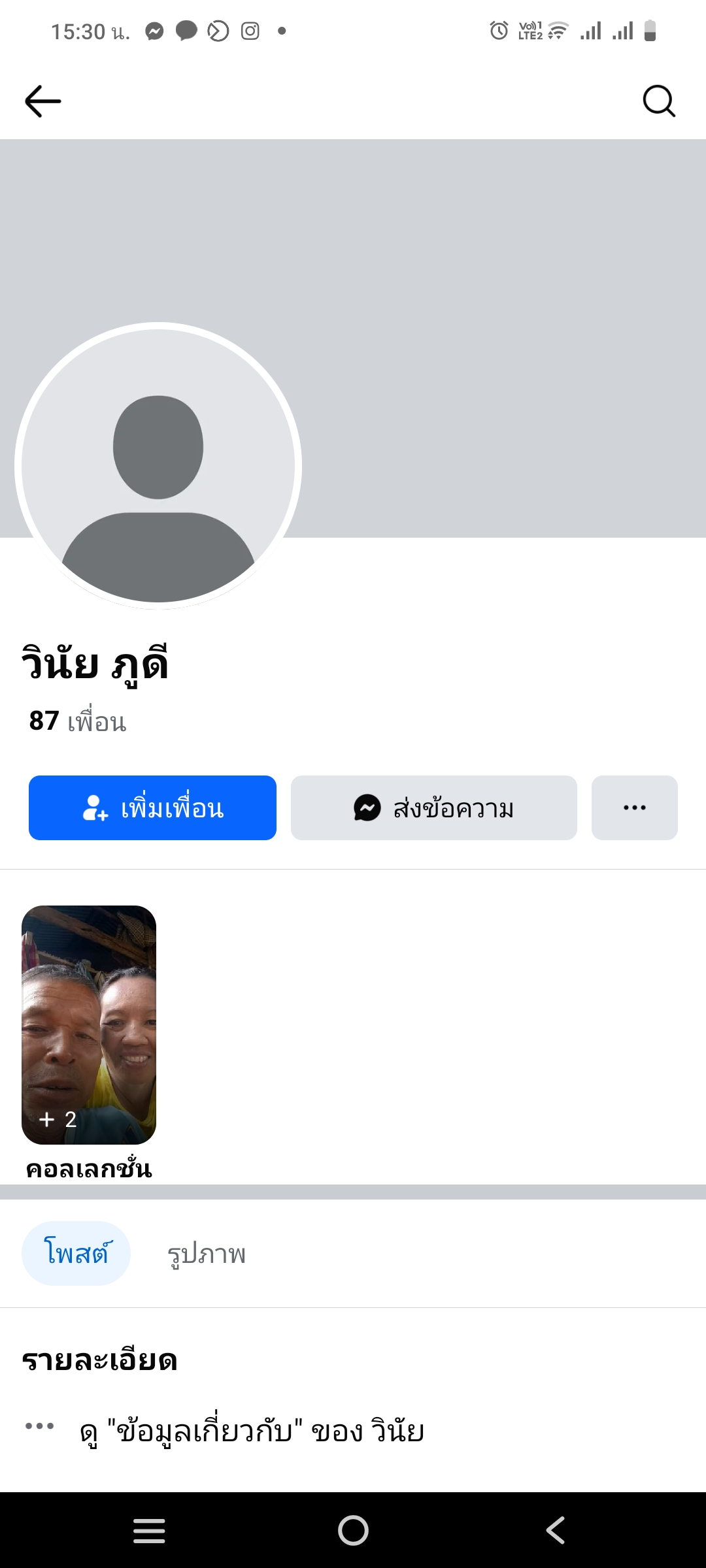Open the คอลเลกชั่น photo collection
This screenshot has height=1568, width=706.
click(89, 1024)
